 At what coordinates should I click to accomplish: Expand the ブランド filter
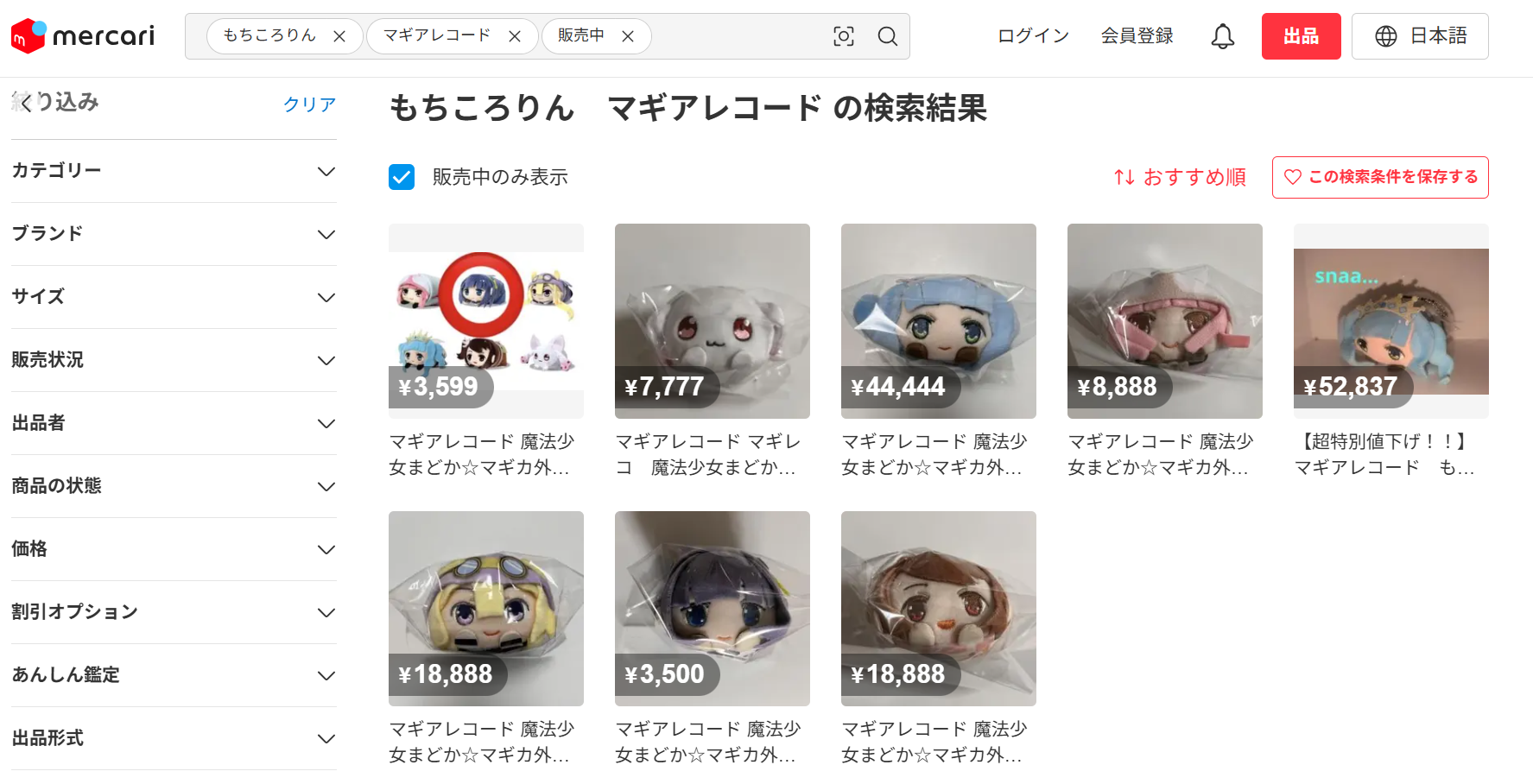click(x=173, y=234)
